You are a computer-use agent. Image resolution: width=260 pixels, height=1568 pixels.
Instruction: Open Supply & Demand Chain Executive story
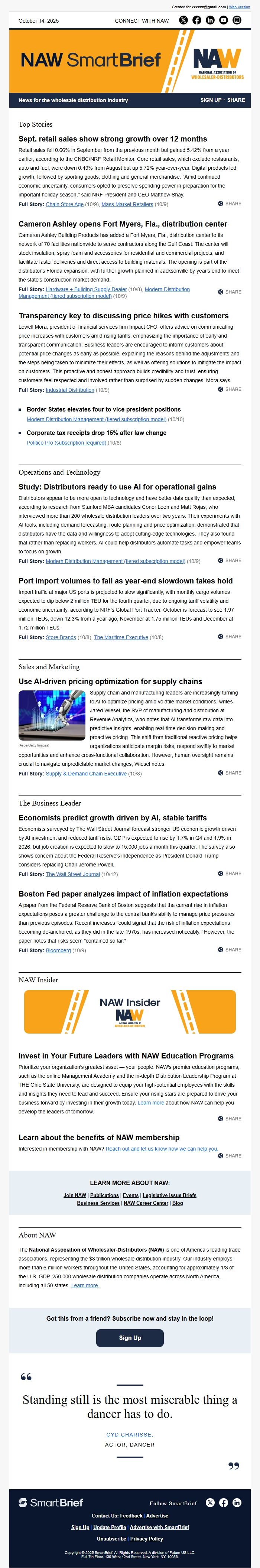pyautogui.click(x=86, y=774)
